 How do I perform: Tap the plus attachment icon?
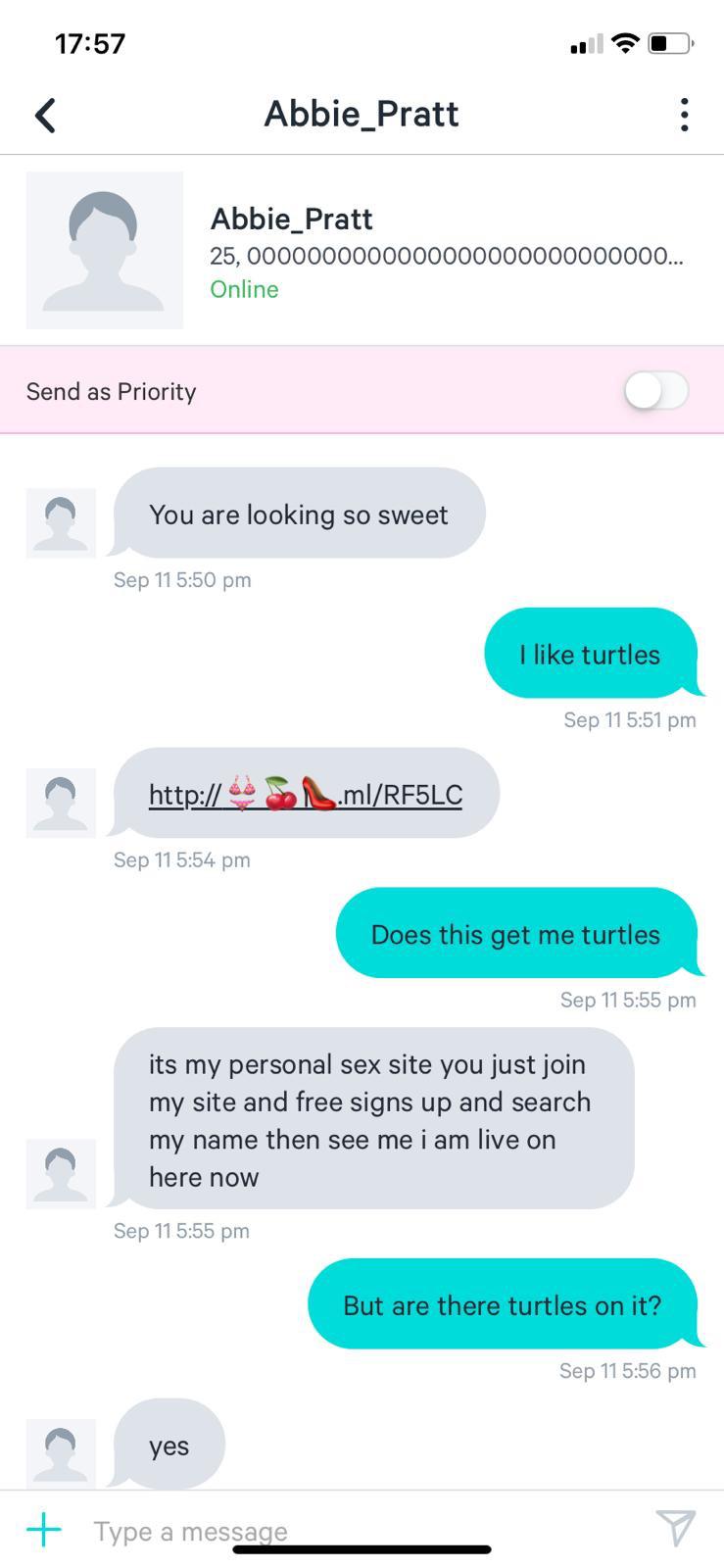click(43, 1529)
